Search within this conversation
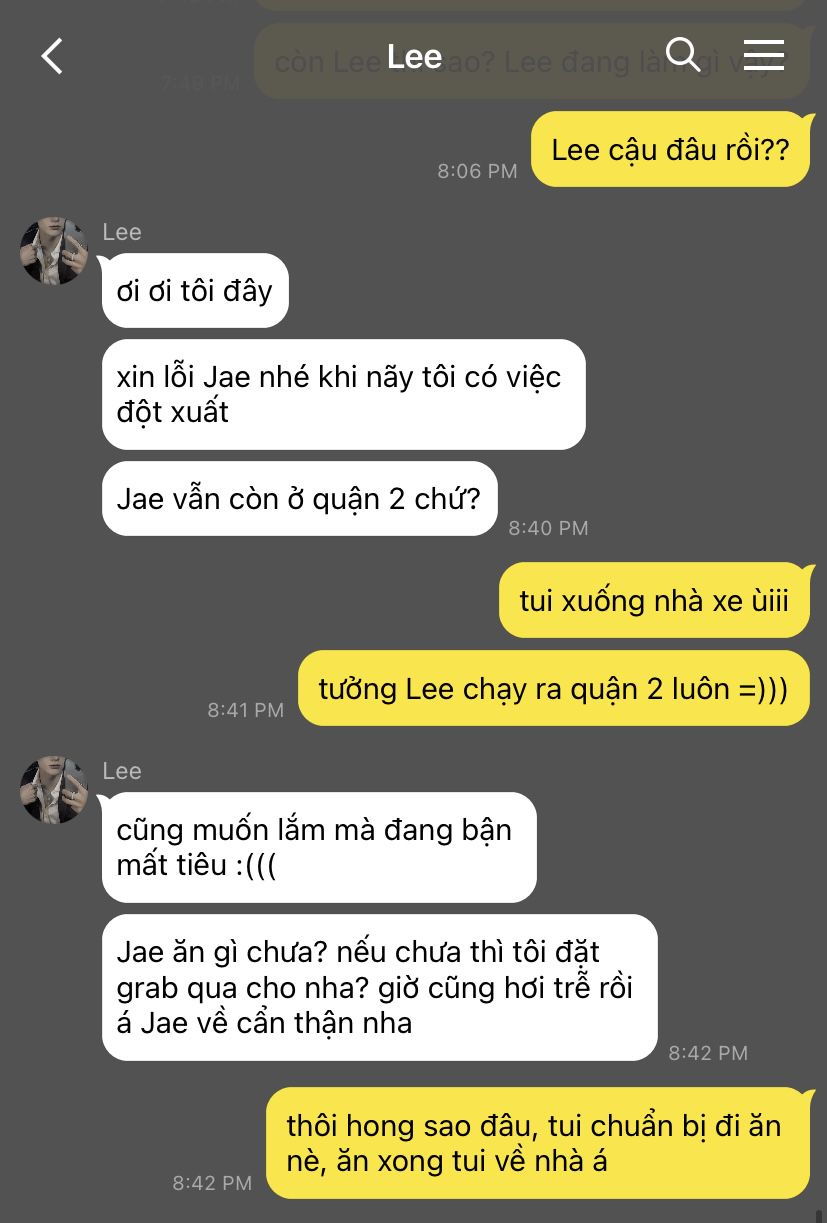Screen dimensions: 827x1223 [683, 55]
